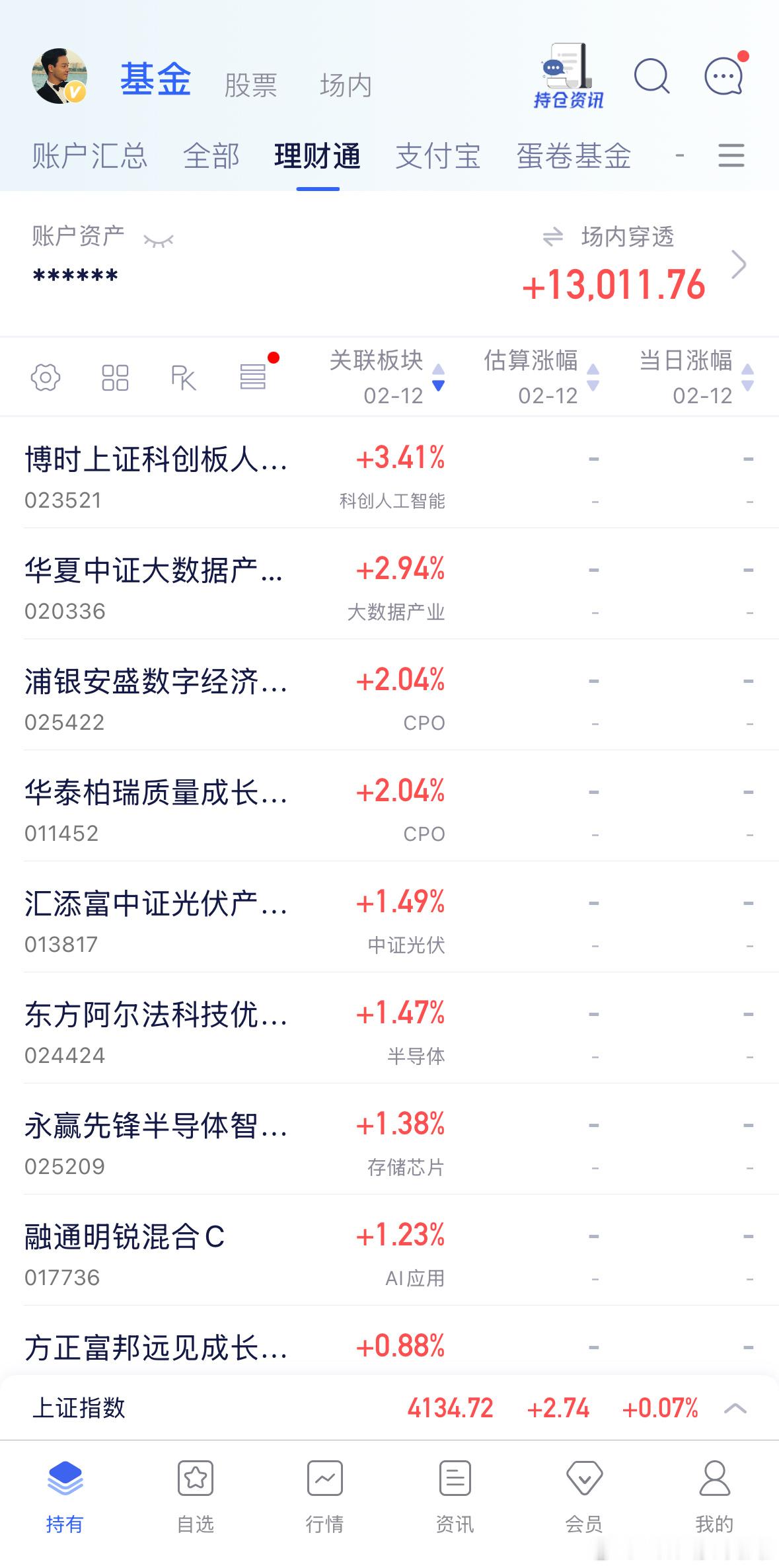Open the PK fund comparison tool
Viewport: 779px width, 1568px height.
click(184, 377)
